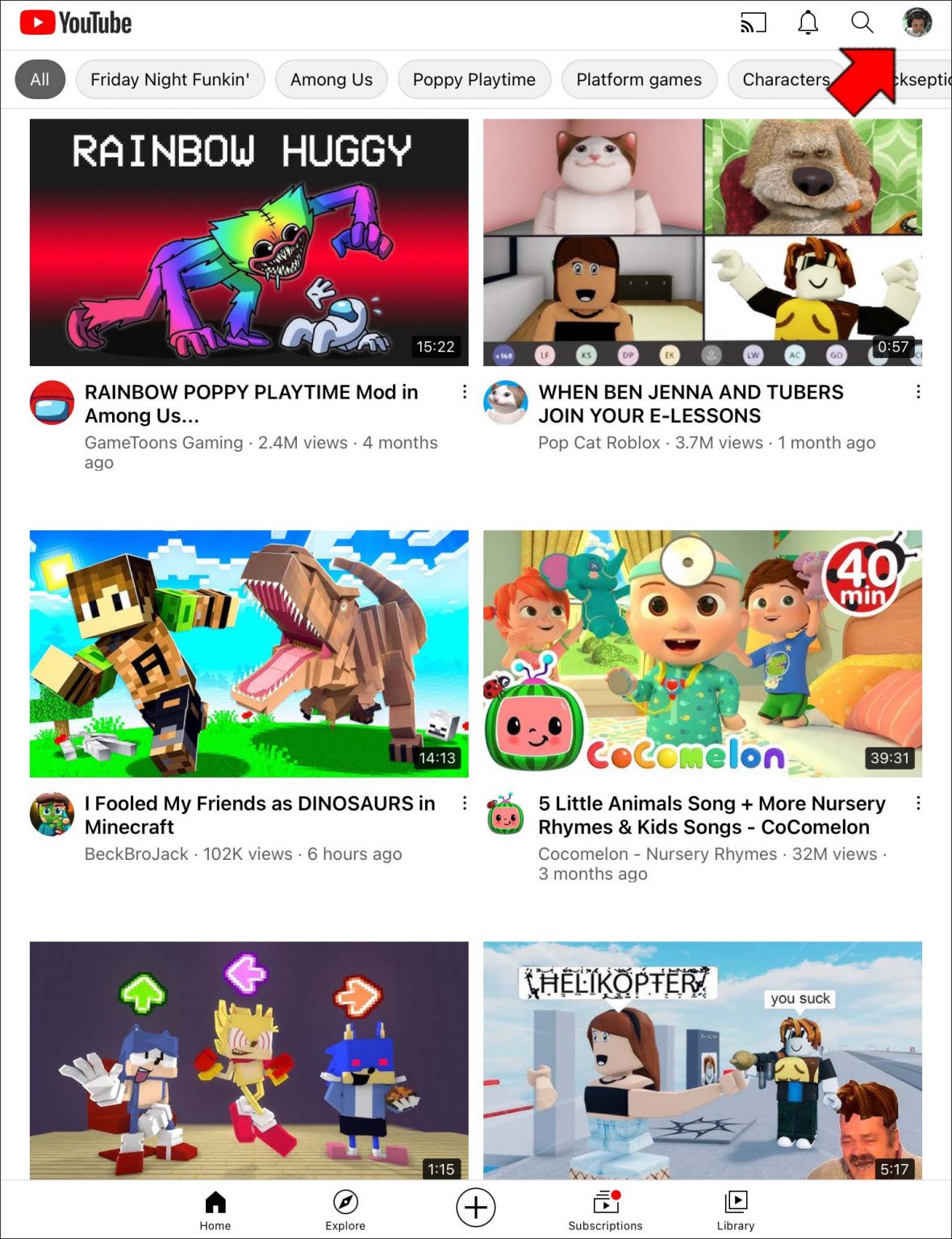The height and width of the screenshot is (1239, 952).
Task: Open the Cast to TV icon
Action: pyautogui.click(x=754, y=23)
